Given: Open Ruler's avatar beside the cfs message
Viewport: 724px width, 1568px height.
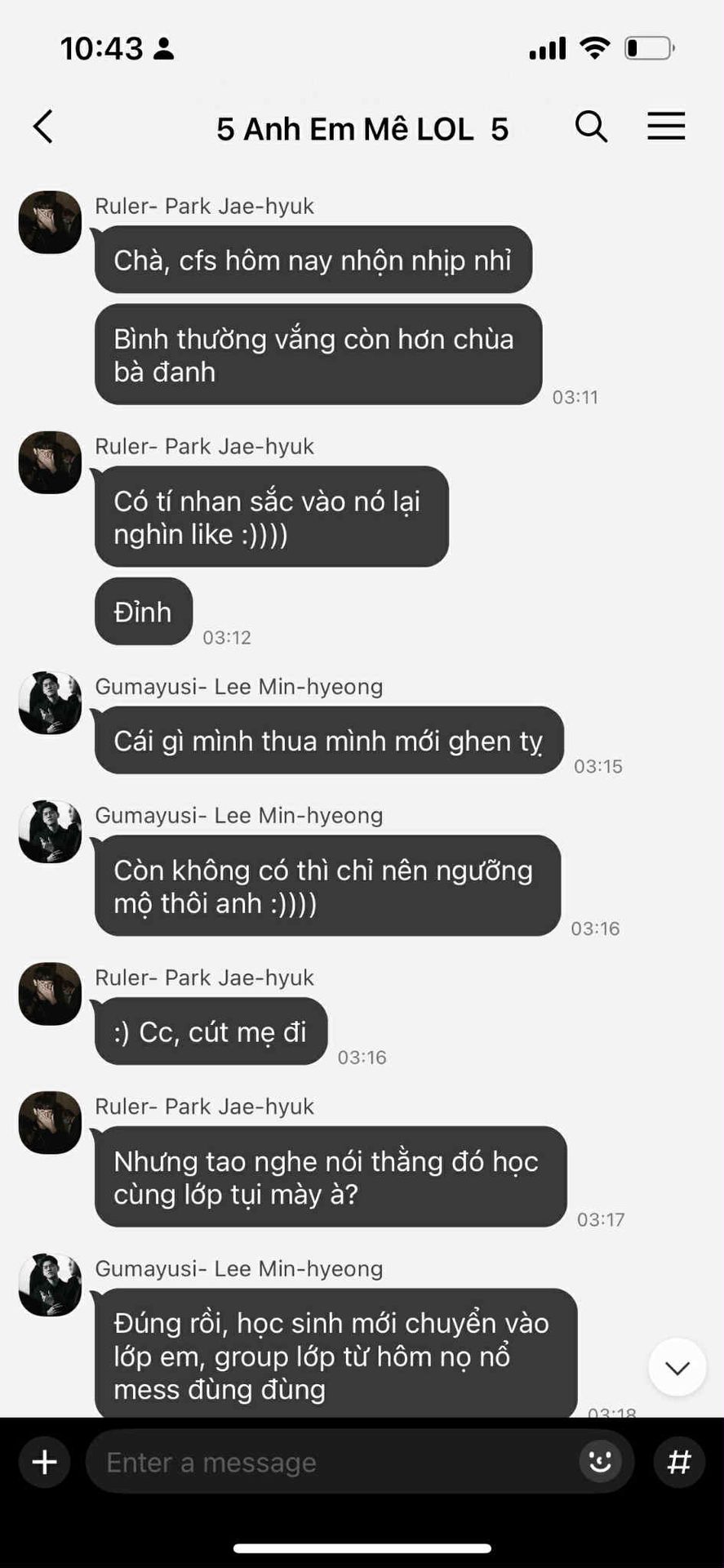Looking at the screenshot, I should (51, 222).
